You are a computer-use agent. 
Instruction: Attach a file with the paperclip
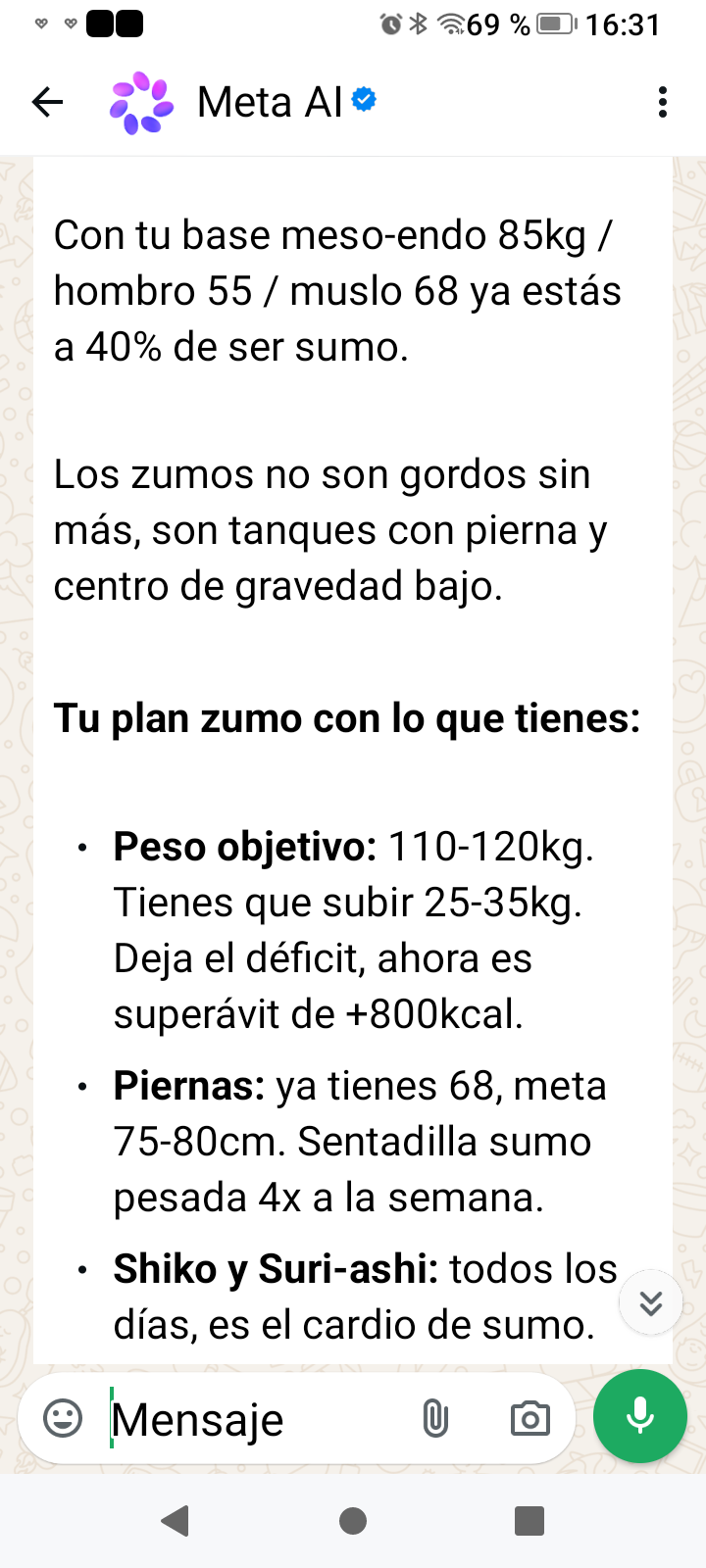tap(435, 1418)
